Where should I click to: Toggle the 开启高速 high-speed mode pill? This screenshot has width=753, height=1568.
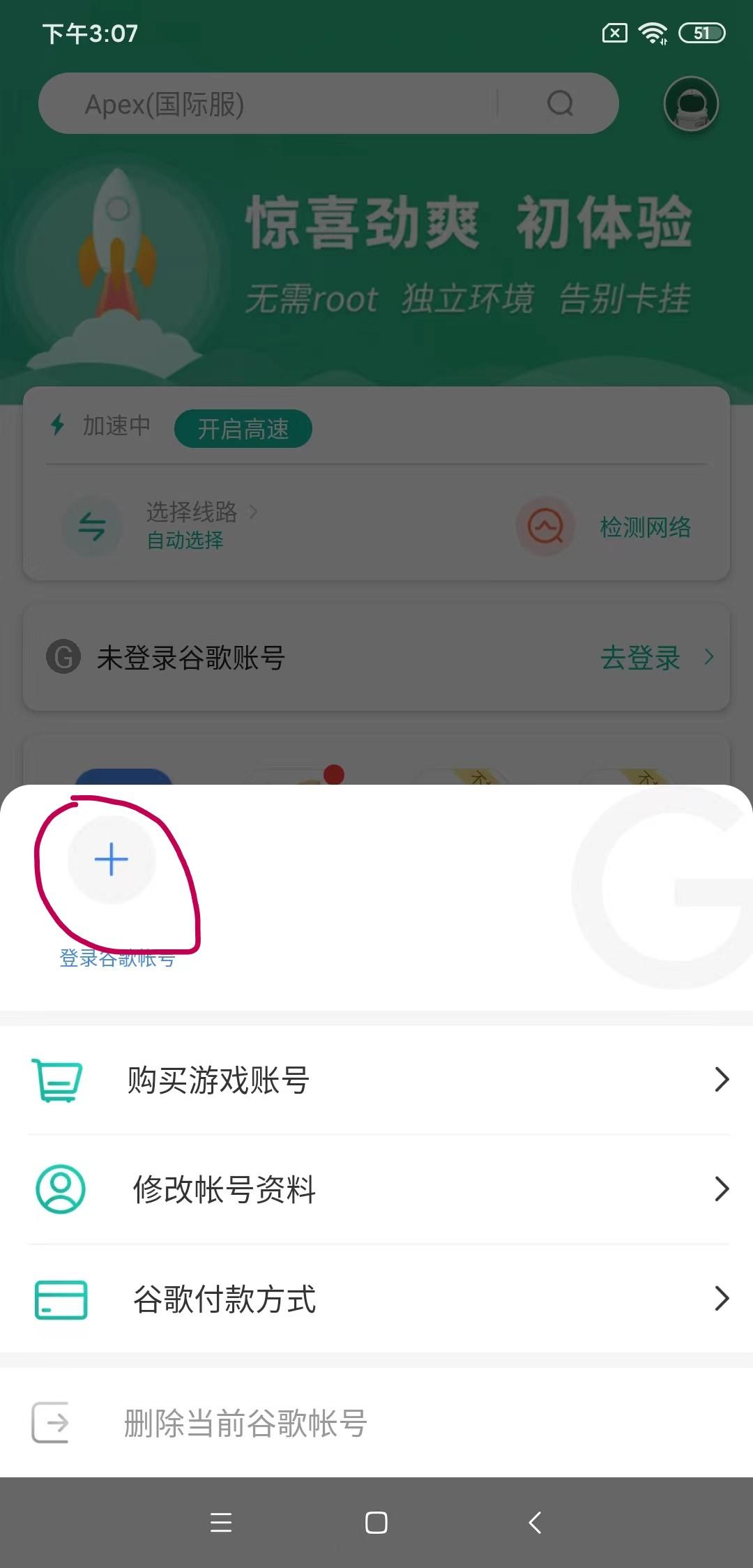tap(243, 429)
